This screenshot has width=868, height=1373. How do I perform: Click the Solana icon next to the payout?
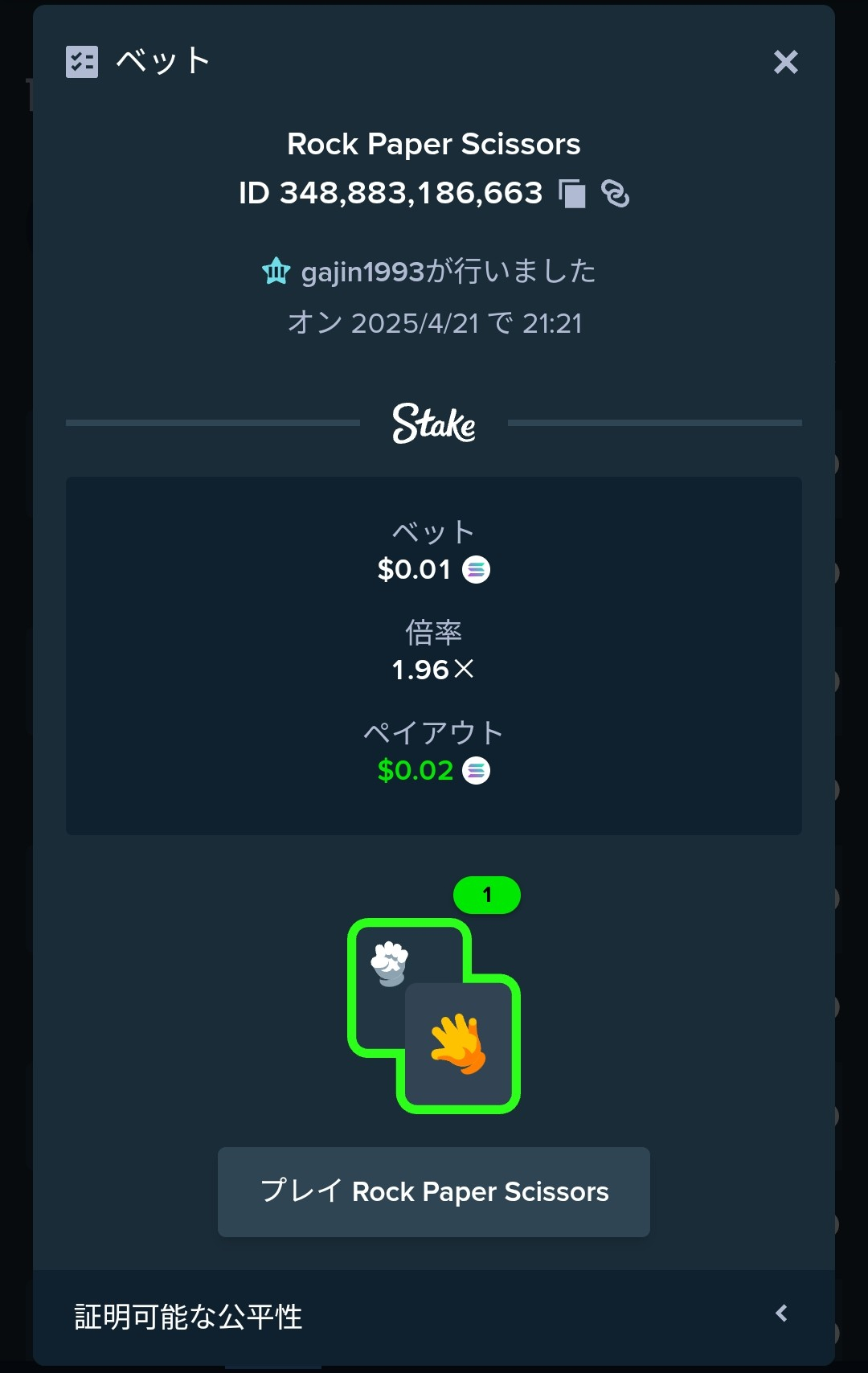(x=477, y=772)
